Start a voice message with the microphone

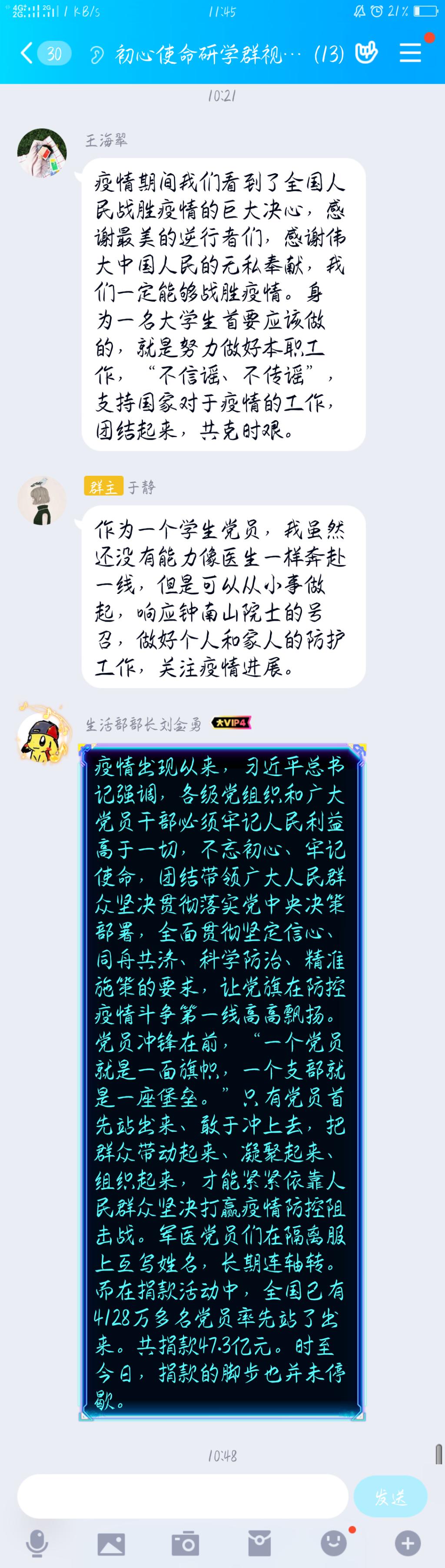[37, 1543]
